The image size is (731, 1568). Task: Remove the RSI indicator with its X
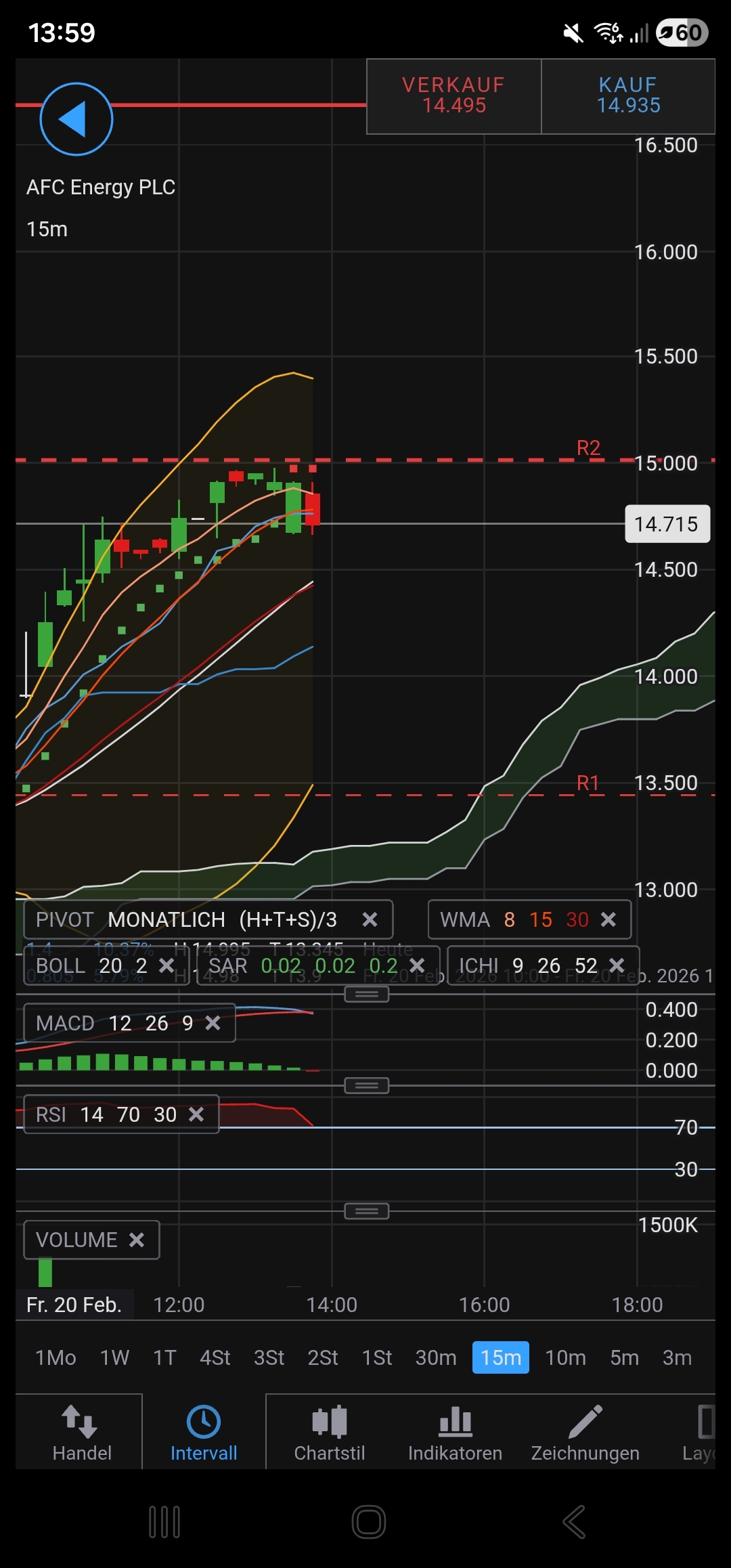196,1114
